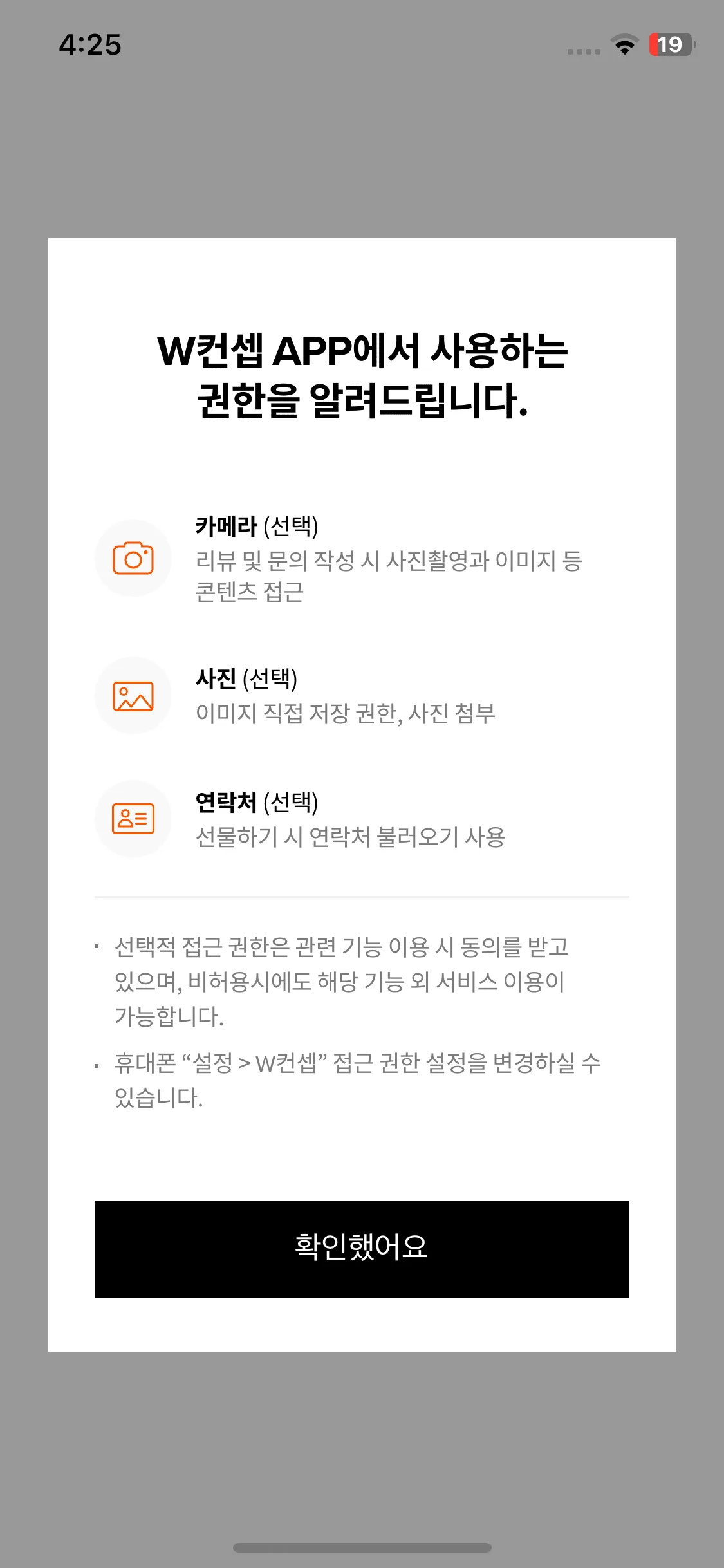
Task: Tap the 확인했어요 confirm button
Action: pos(362,1249)
